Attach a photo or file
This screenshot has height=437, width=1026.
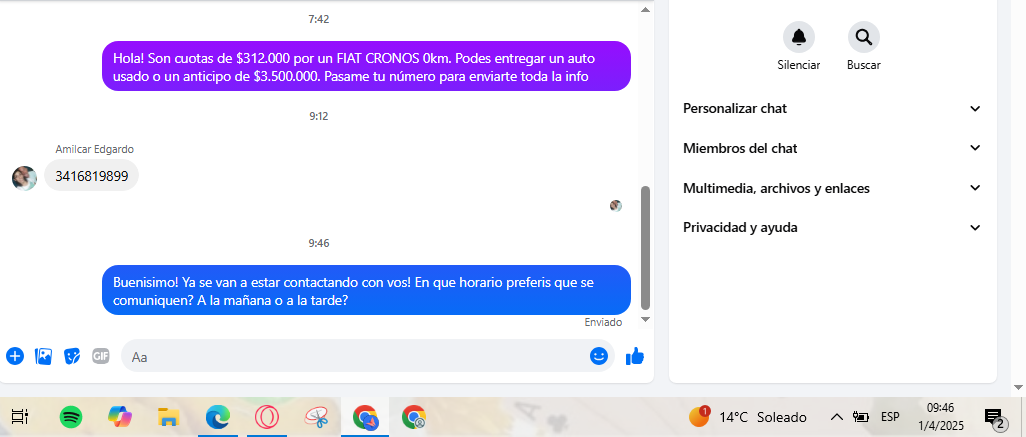pyautogui.click(x=43, y=356)
